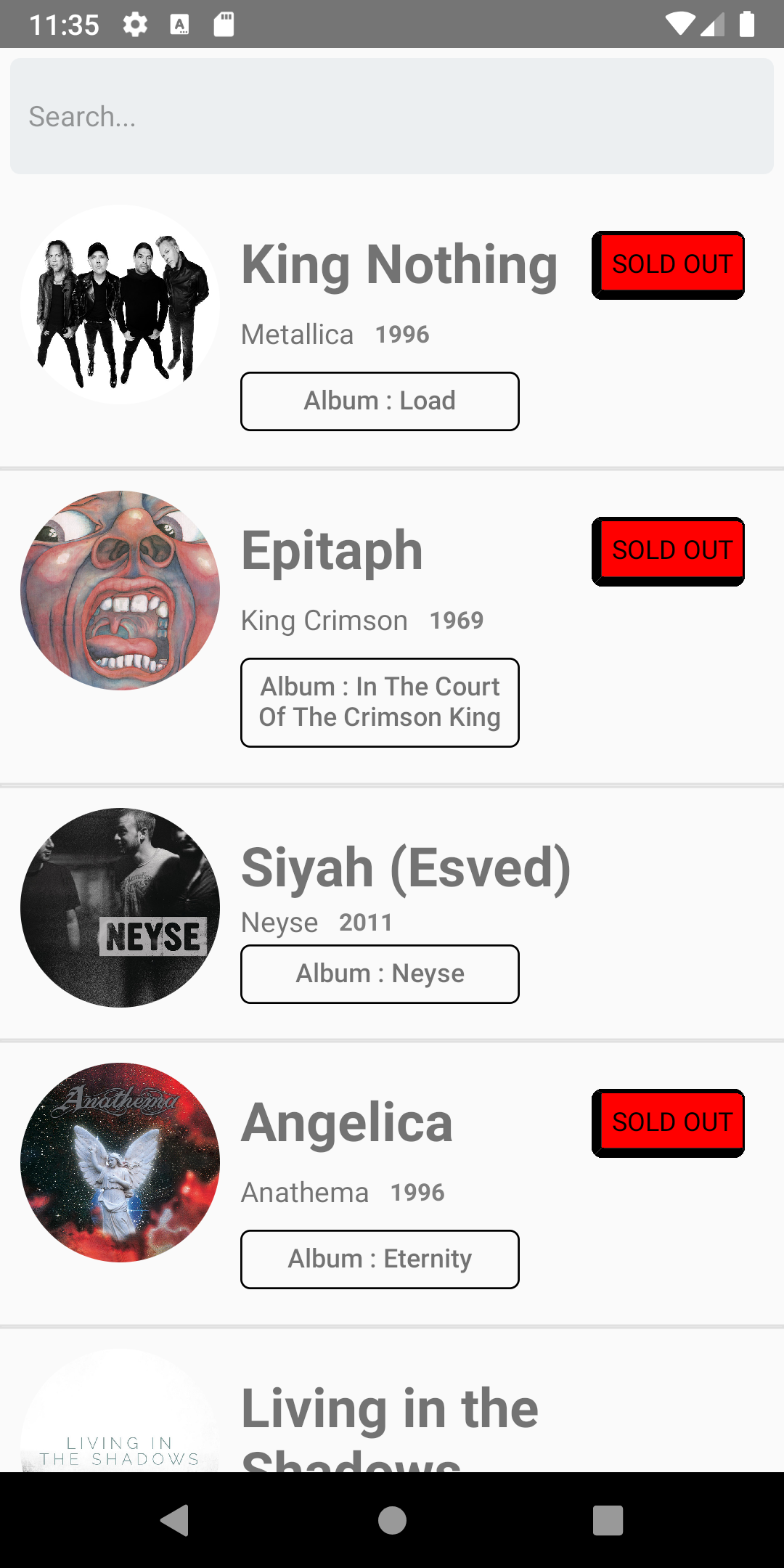Tap SOLD OUT badge on Epitaph
The image size is (784, 1568).
(669, 551)
